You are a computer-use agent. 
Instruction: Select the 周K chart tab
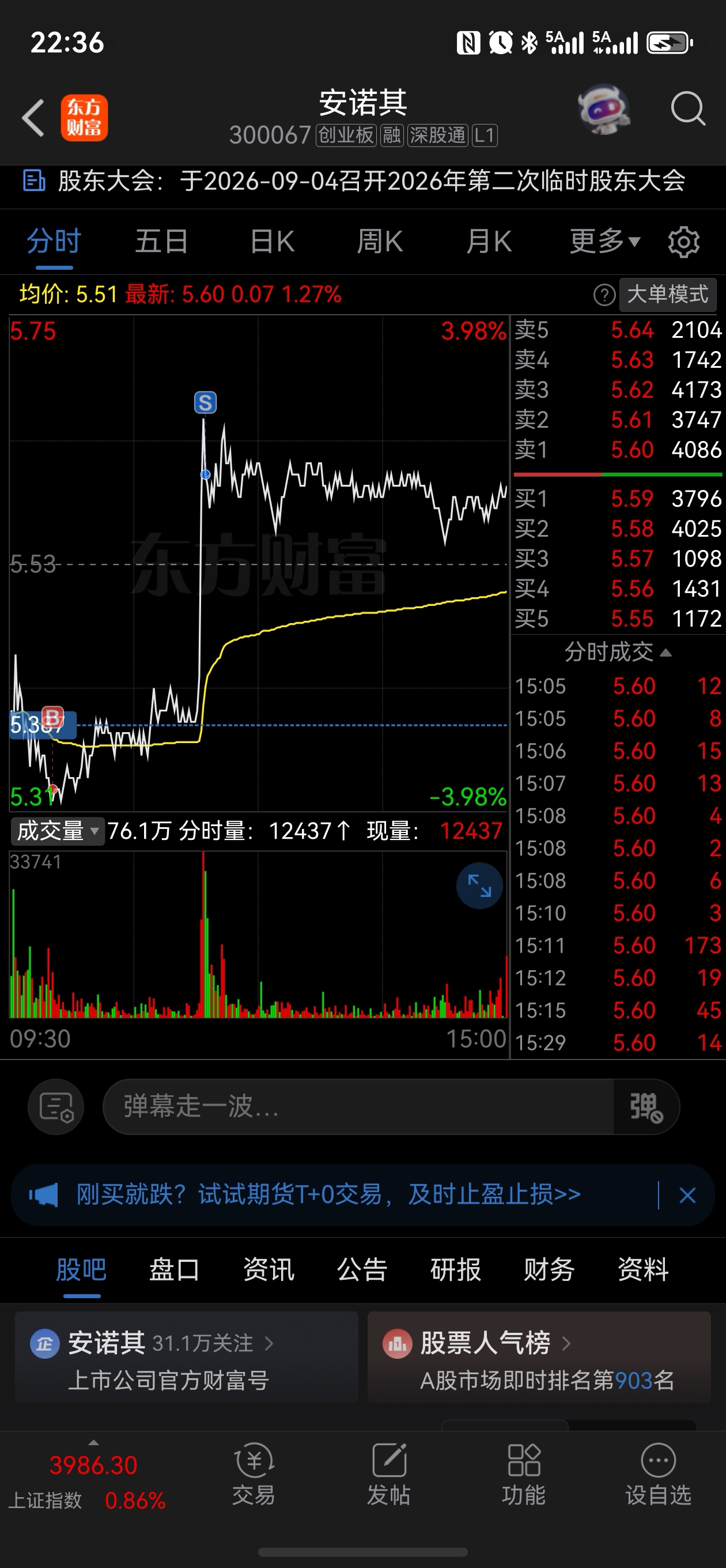coord(380,242)
